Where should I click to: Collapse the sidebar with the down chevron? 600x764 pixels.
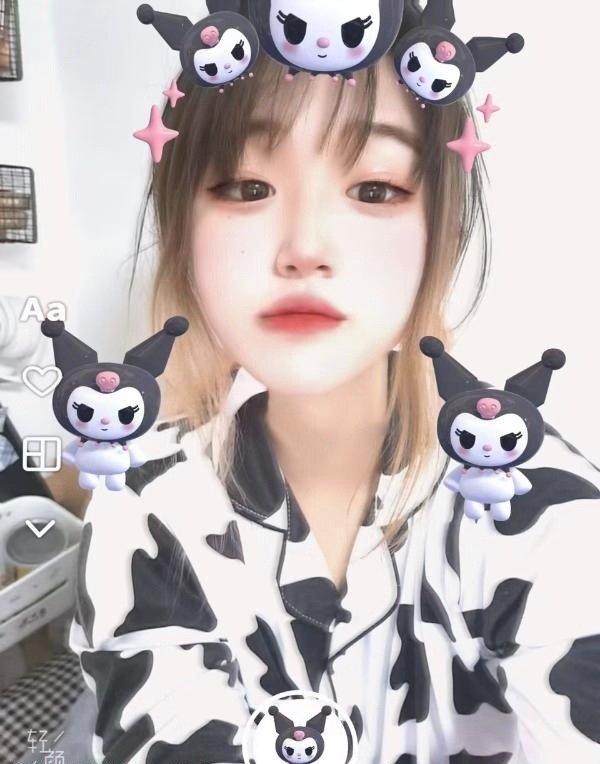[x=40, y=528]
